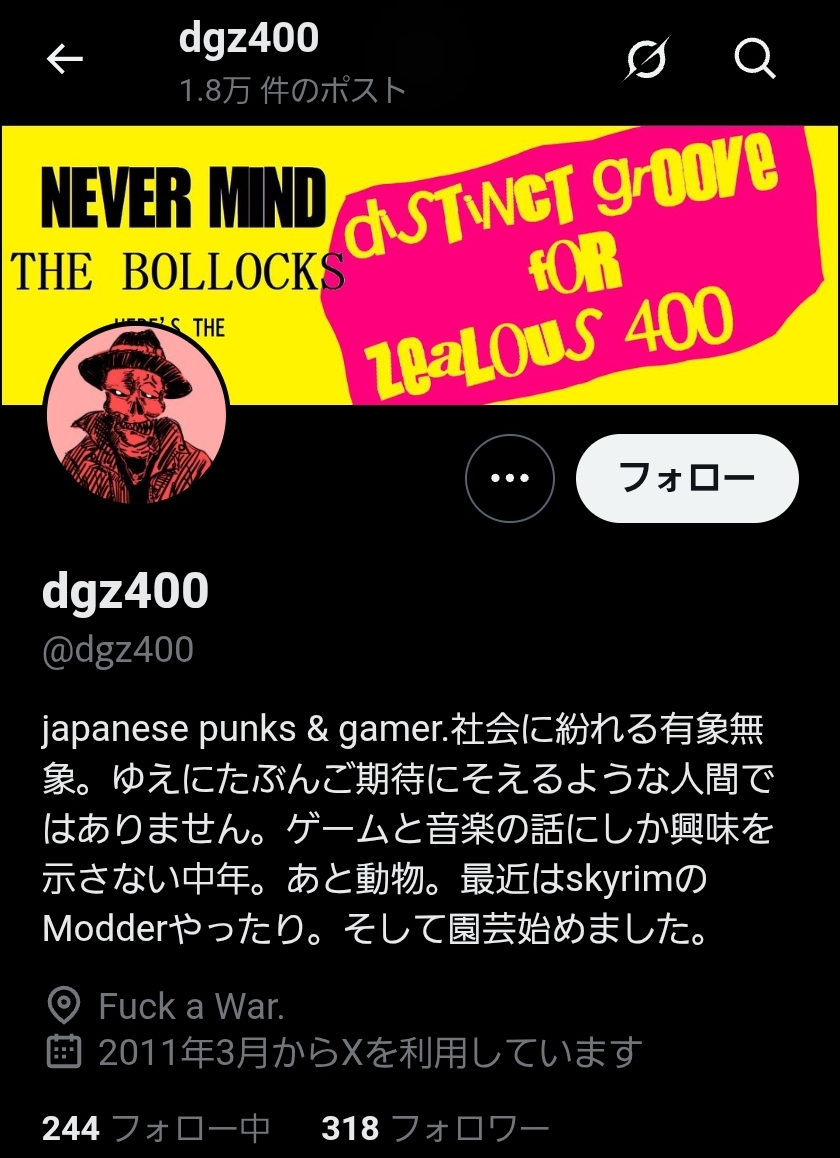Open the three-dot more options button
Image resolution: width=840 pixels, height=1158 pixels.
pyautogui.click(x=510, y=478)
